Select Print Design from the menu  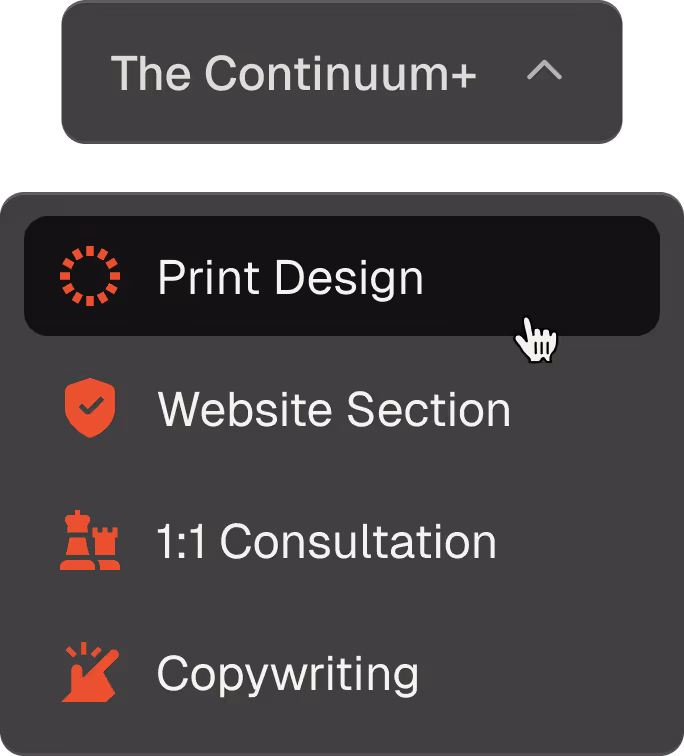(290, 277)
